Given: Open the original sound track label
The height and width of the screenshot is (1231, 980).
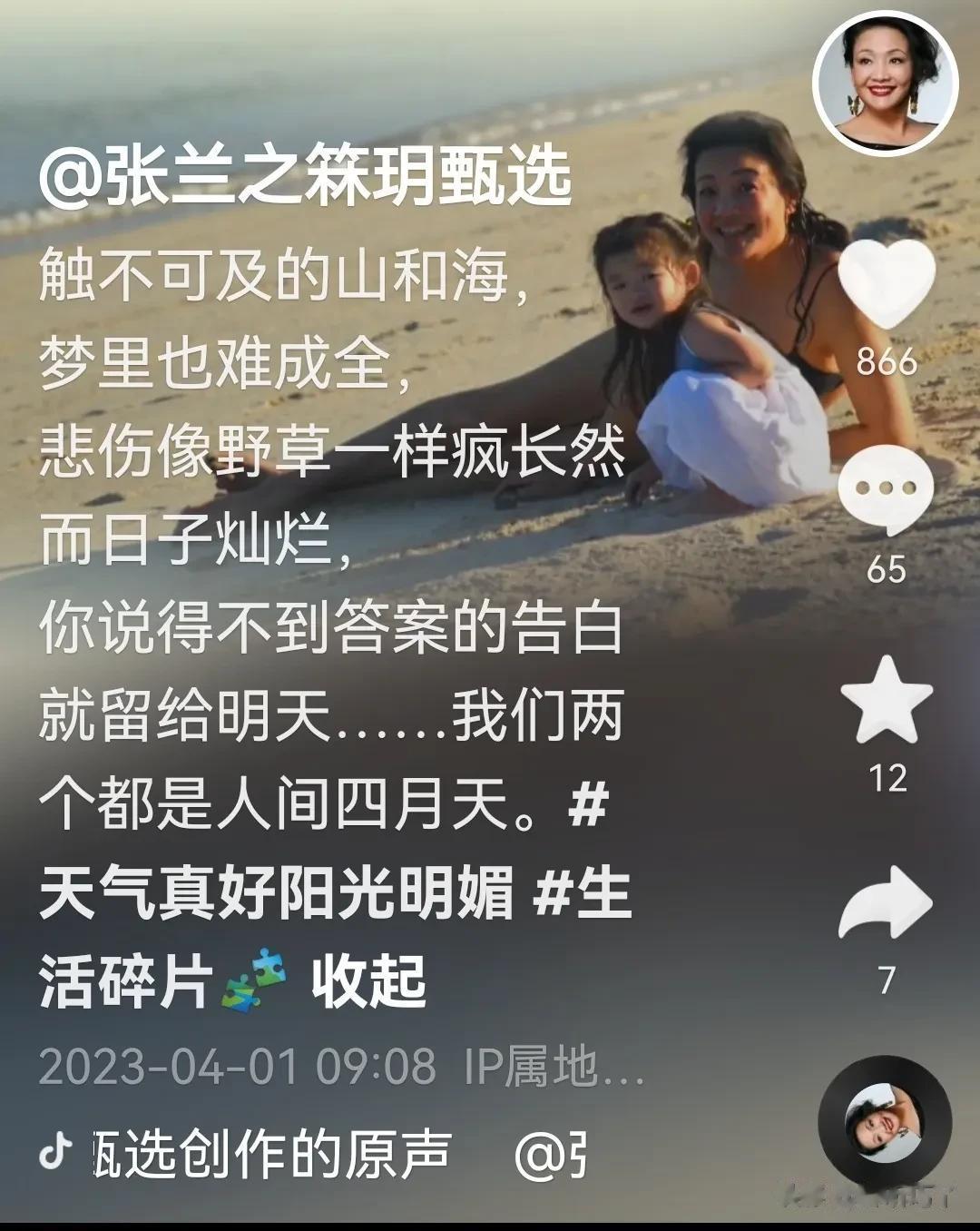Looking at the screenshot, I should 270,1155.
